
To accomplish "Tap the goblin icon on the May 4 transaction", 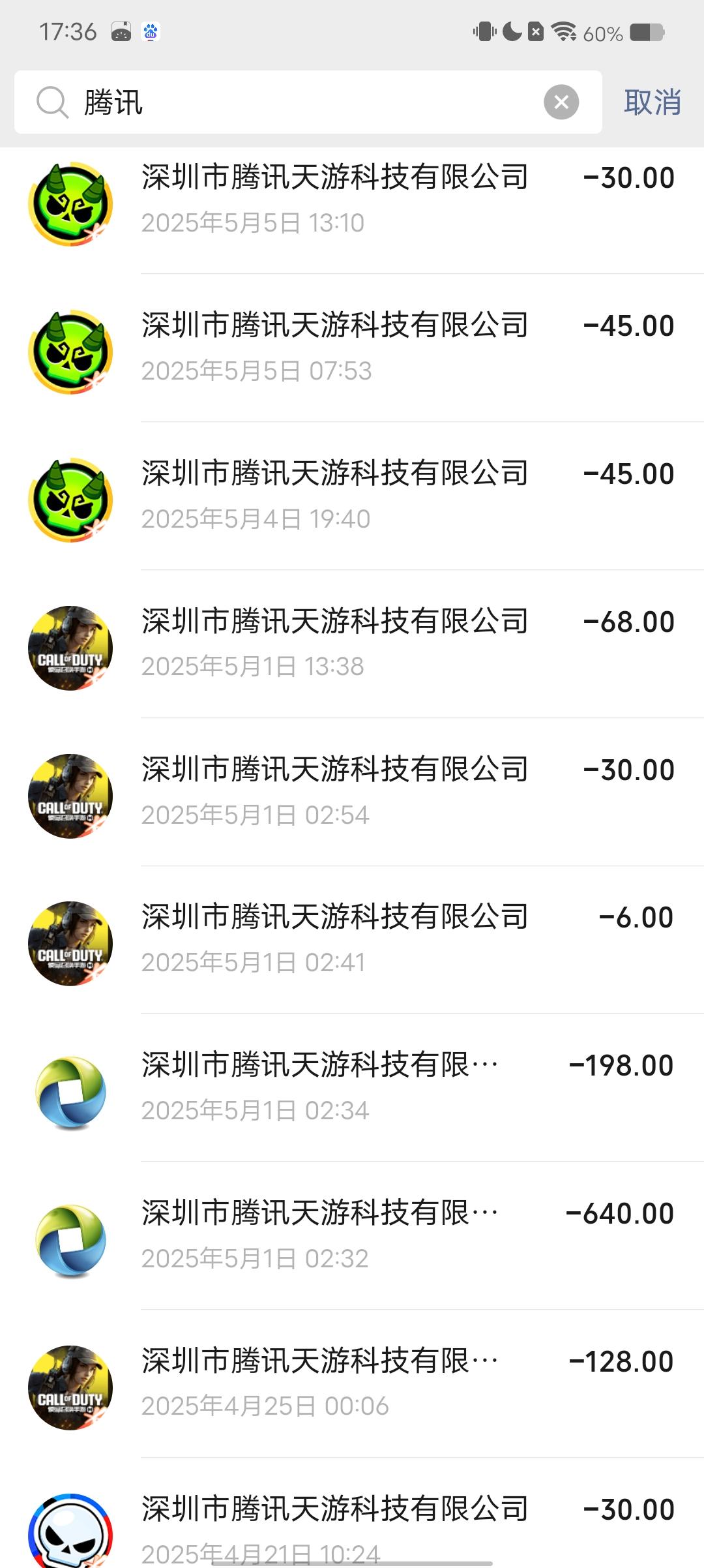I will pyautogui.click(x=70, y=499).
